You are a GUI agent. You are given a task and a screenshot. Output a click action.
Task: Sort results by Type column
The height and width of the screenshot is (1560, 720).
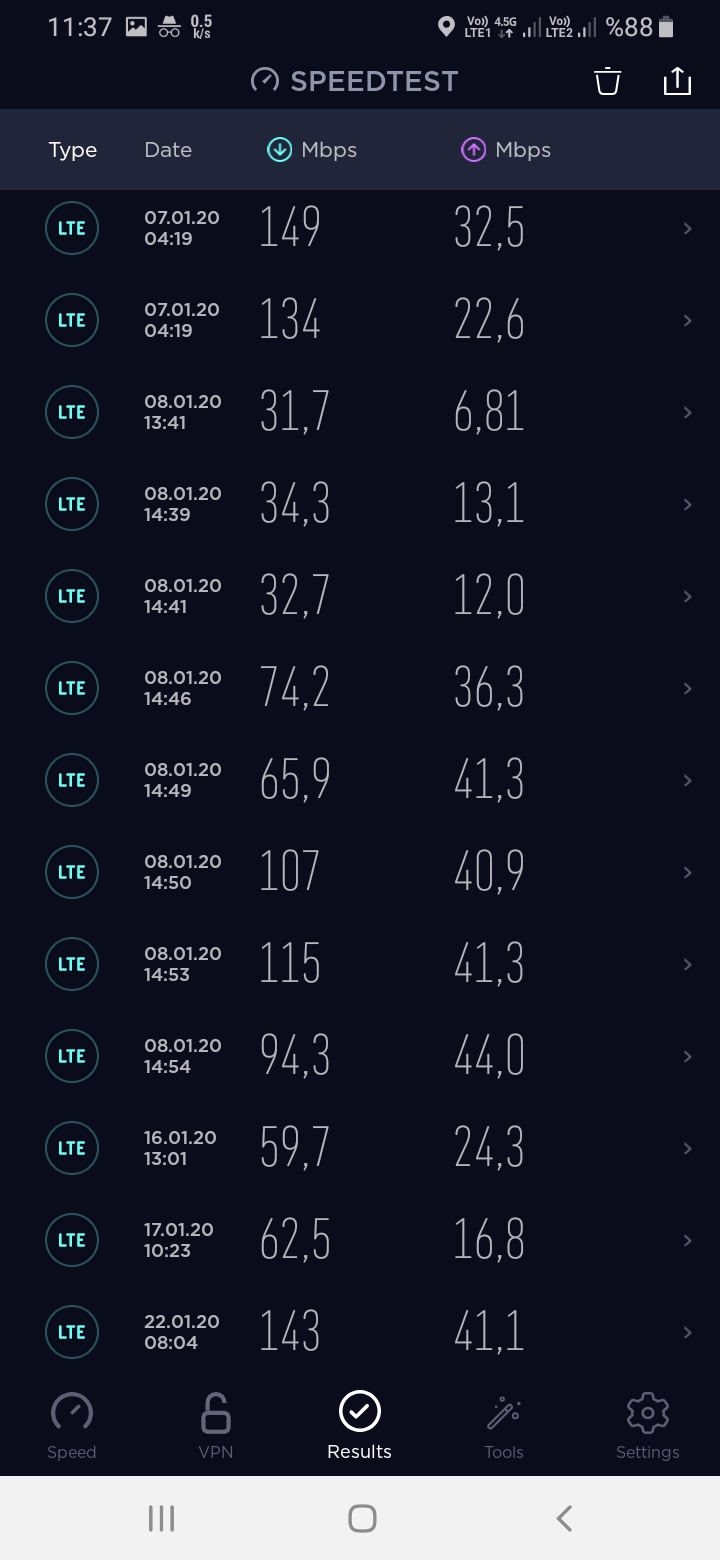73,150
